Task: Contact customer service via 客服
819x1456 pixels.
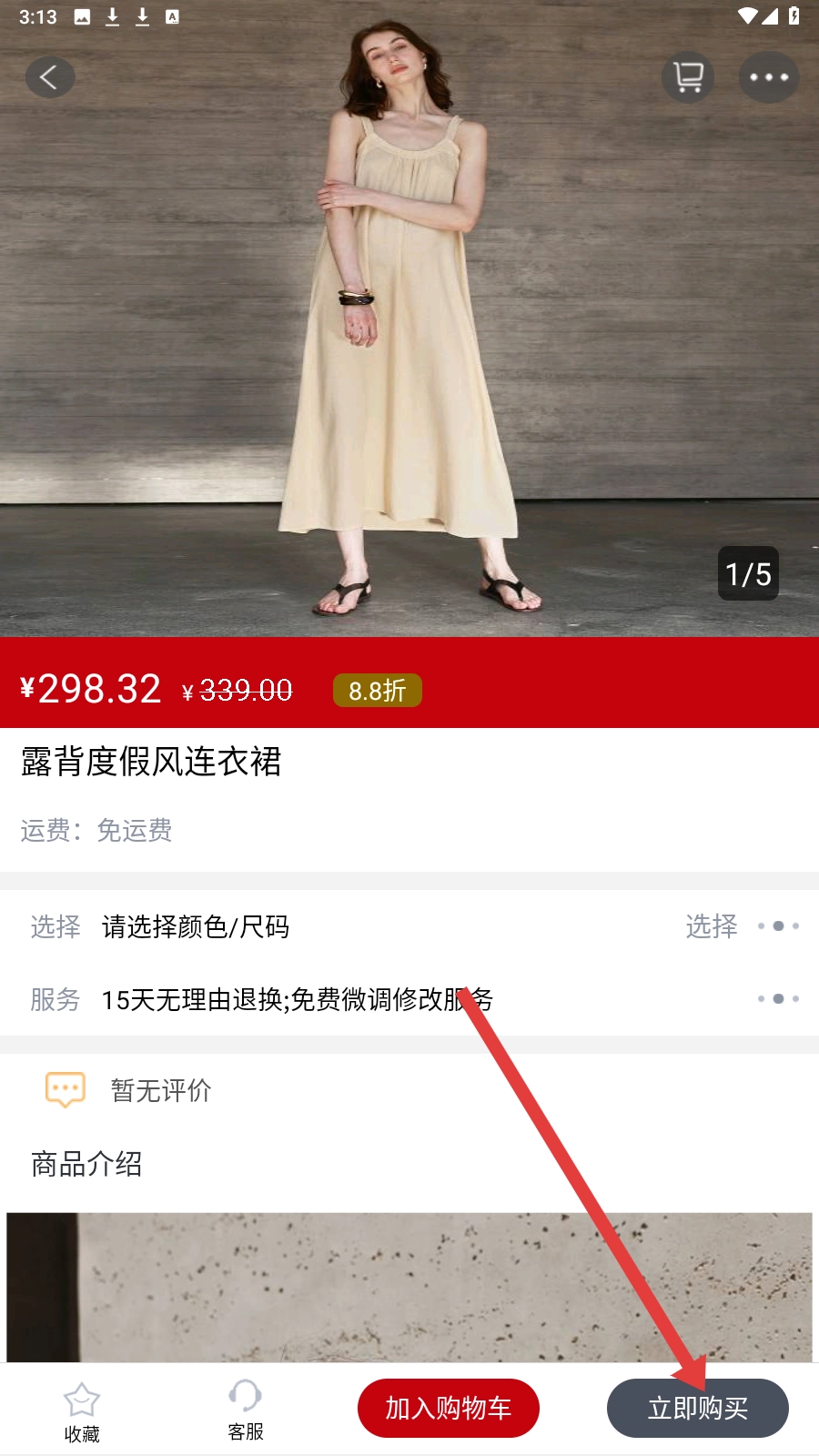Action: 246,1409
